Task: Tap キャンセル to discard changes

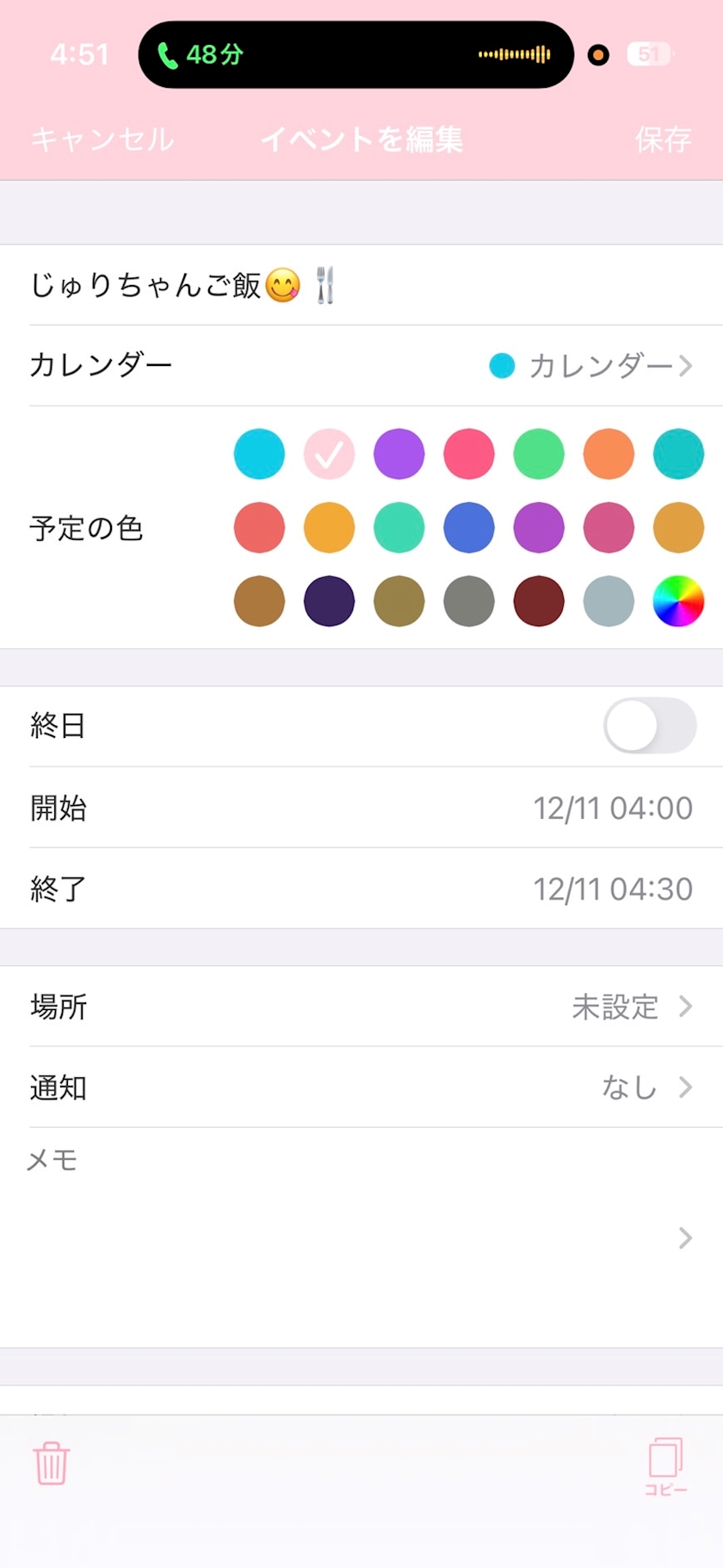Action: point(102,139)
